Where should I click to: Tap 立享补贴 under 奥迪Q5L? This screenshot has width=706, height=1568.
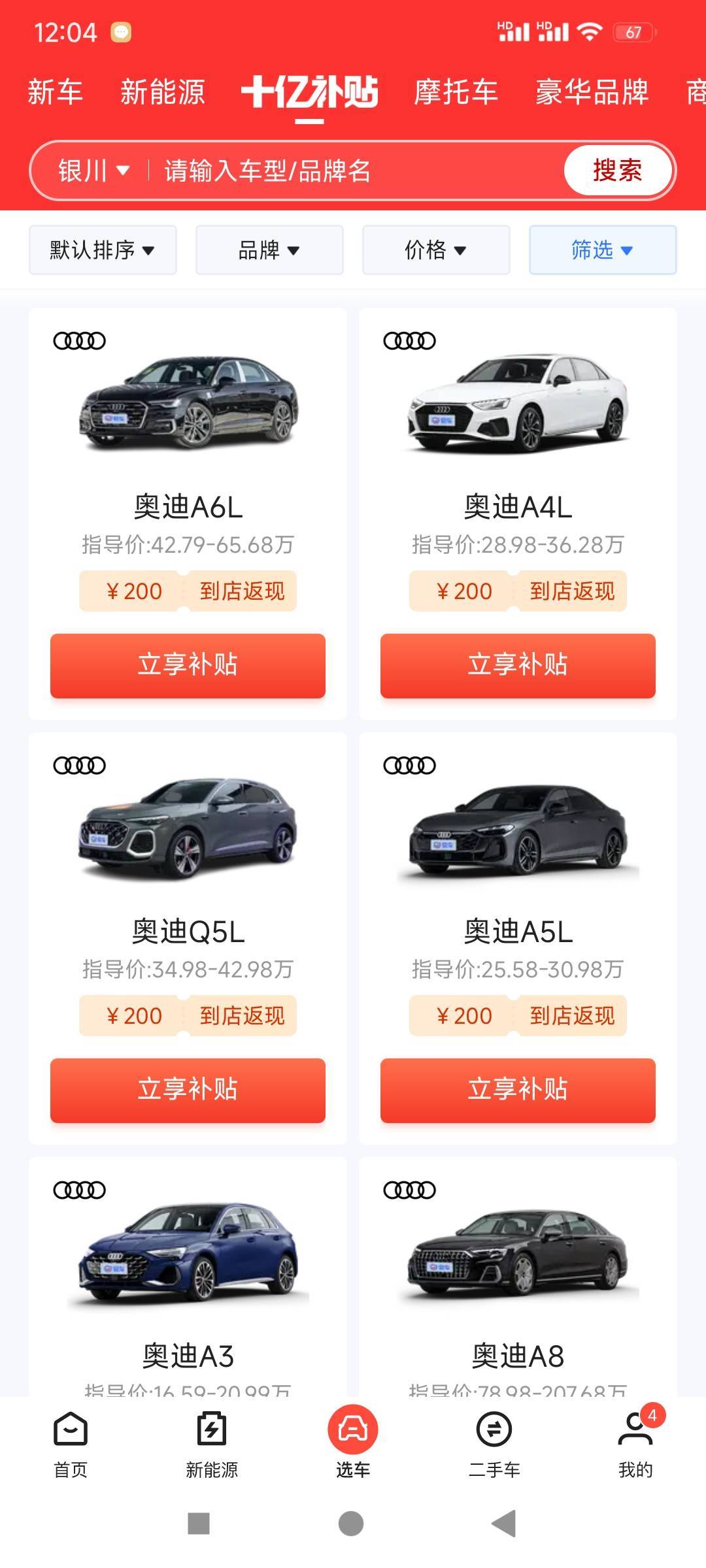pos(188,1090)
